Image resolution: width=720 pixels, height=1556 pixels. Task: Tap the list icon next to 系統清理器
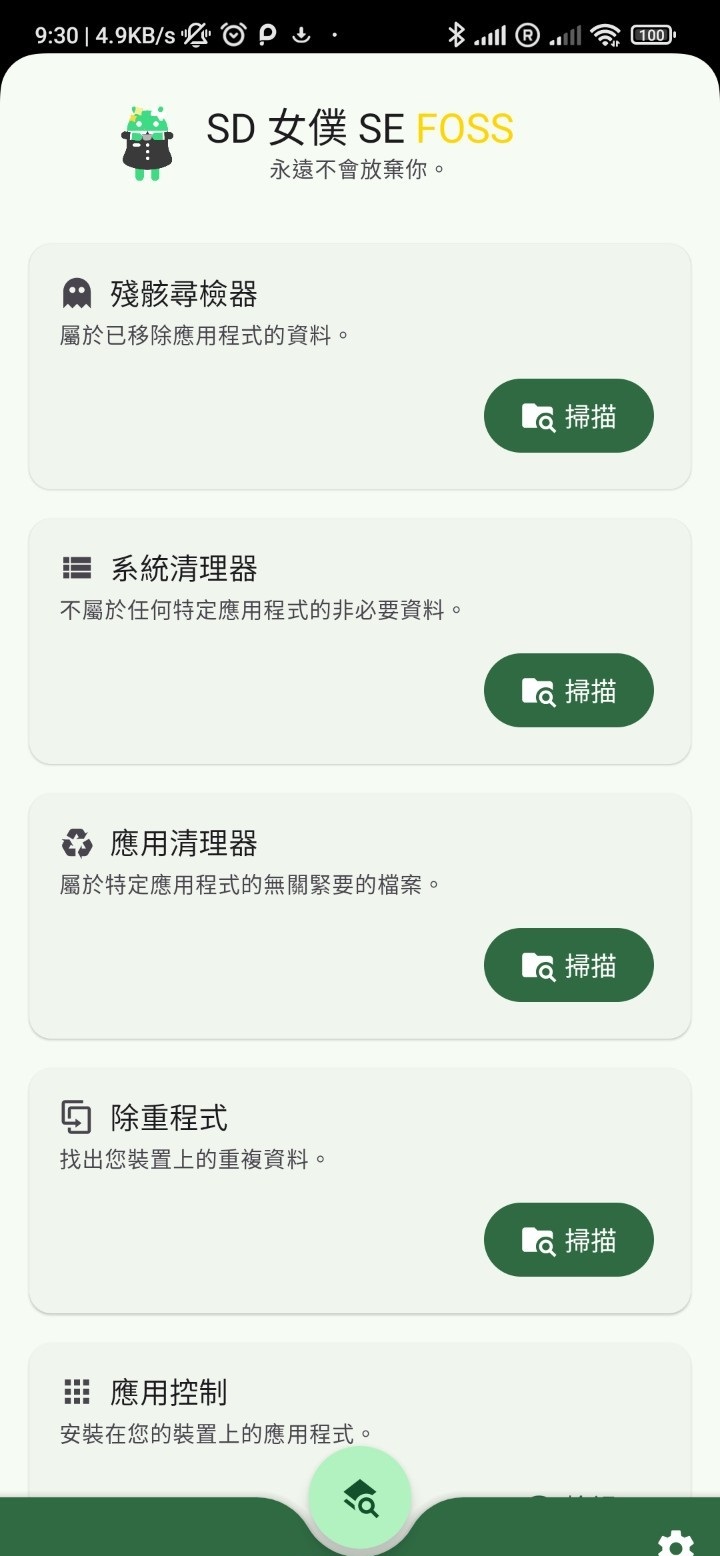[76, 566]
